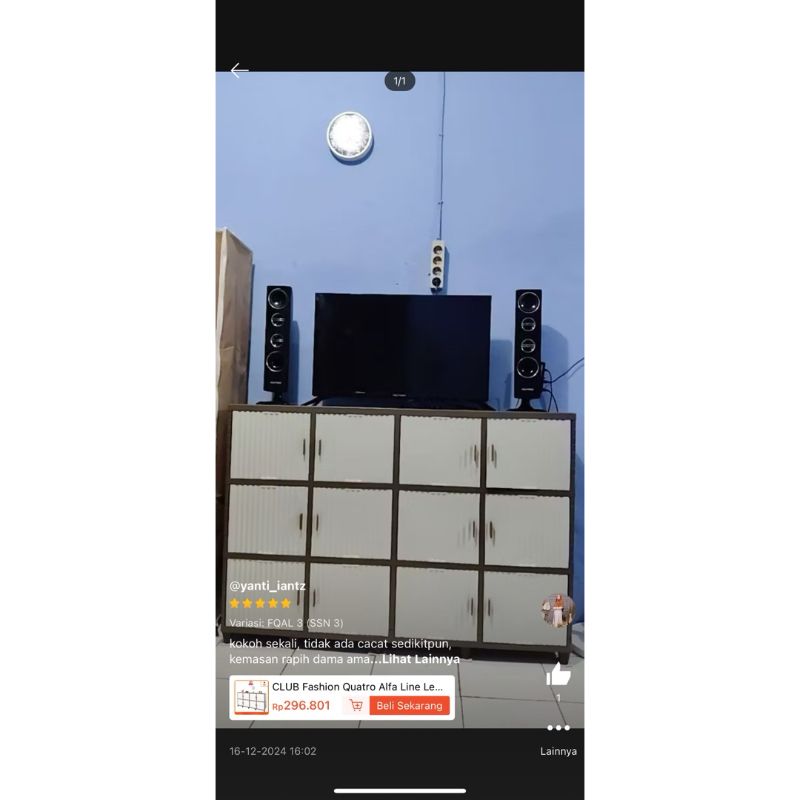Screen dimensions: 800x800
Task: Add product to cart via cart icon
Action: (355, 705)
